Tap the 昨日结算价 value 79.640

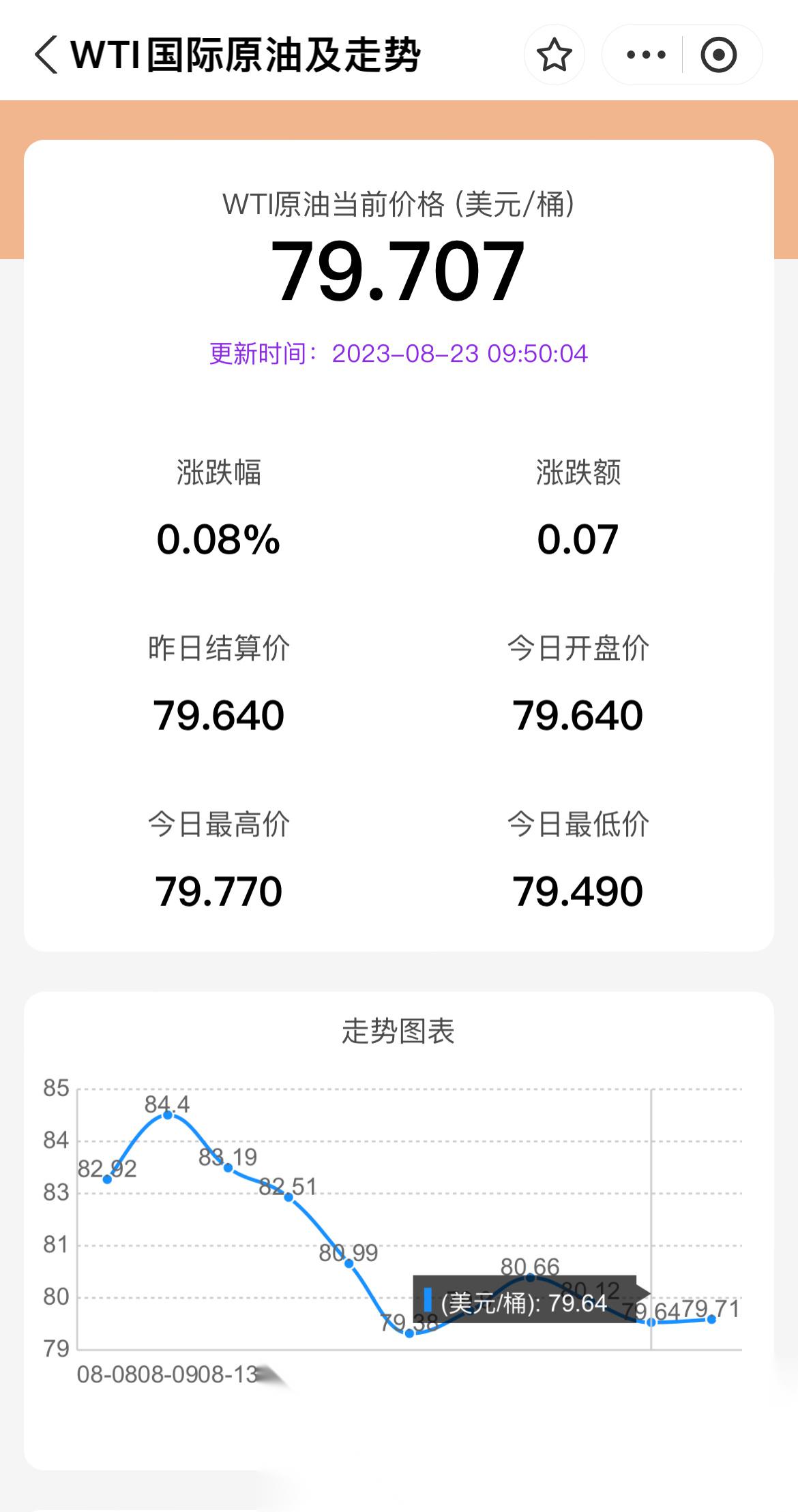(220, 714)
